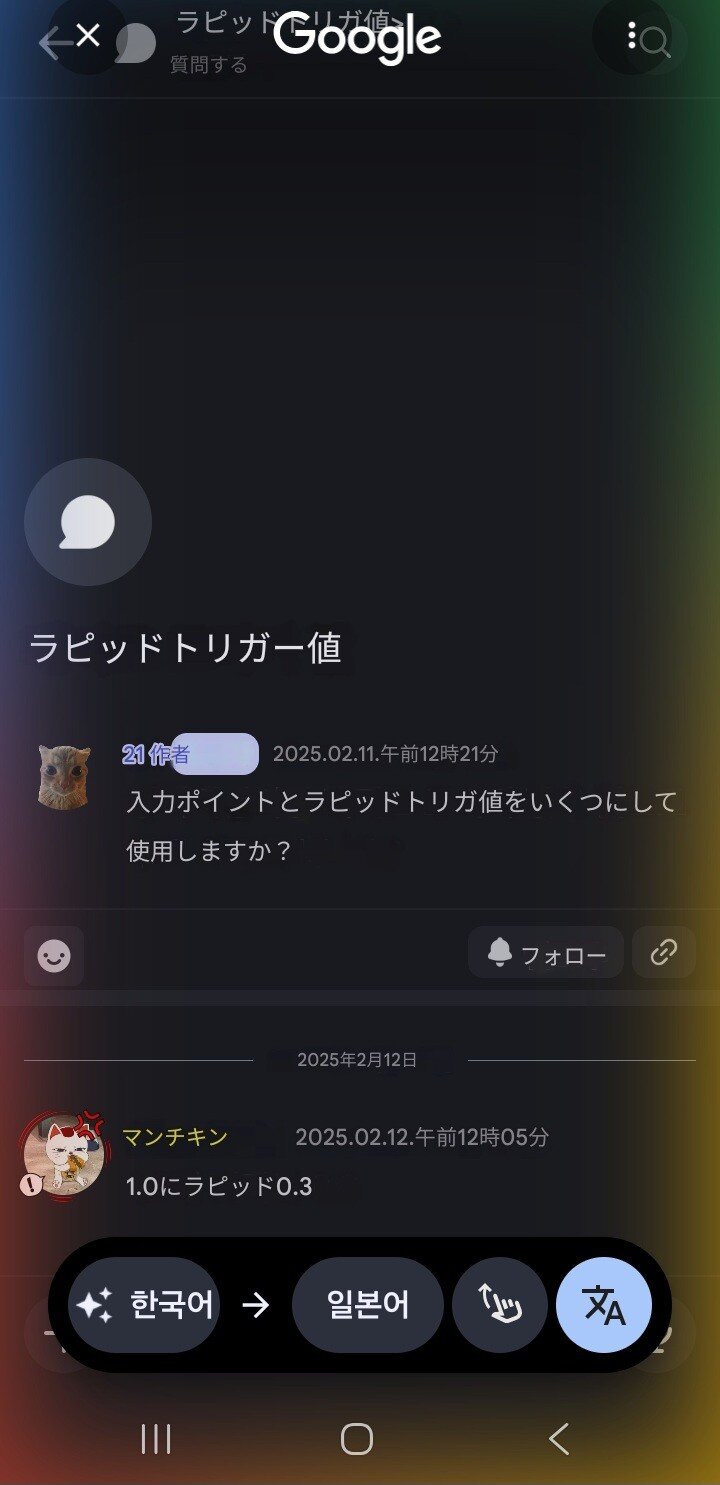Image resolution: width=720 pixels, height=1485 pixels.
Task: Toggle the translate button
Action: coord(604,1305)
